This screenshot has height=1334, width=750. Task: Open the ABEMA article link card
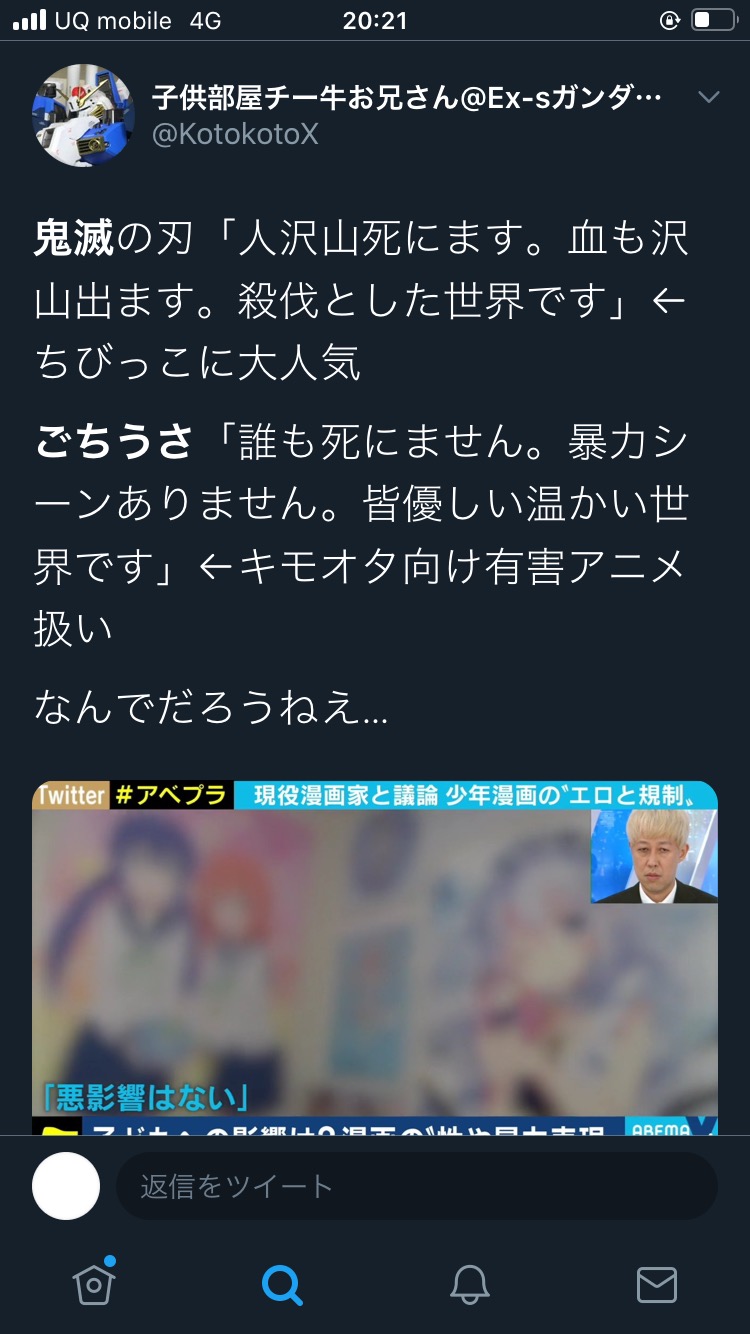375,958
